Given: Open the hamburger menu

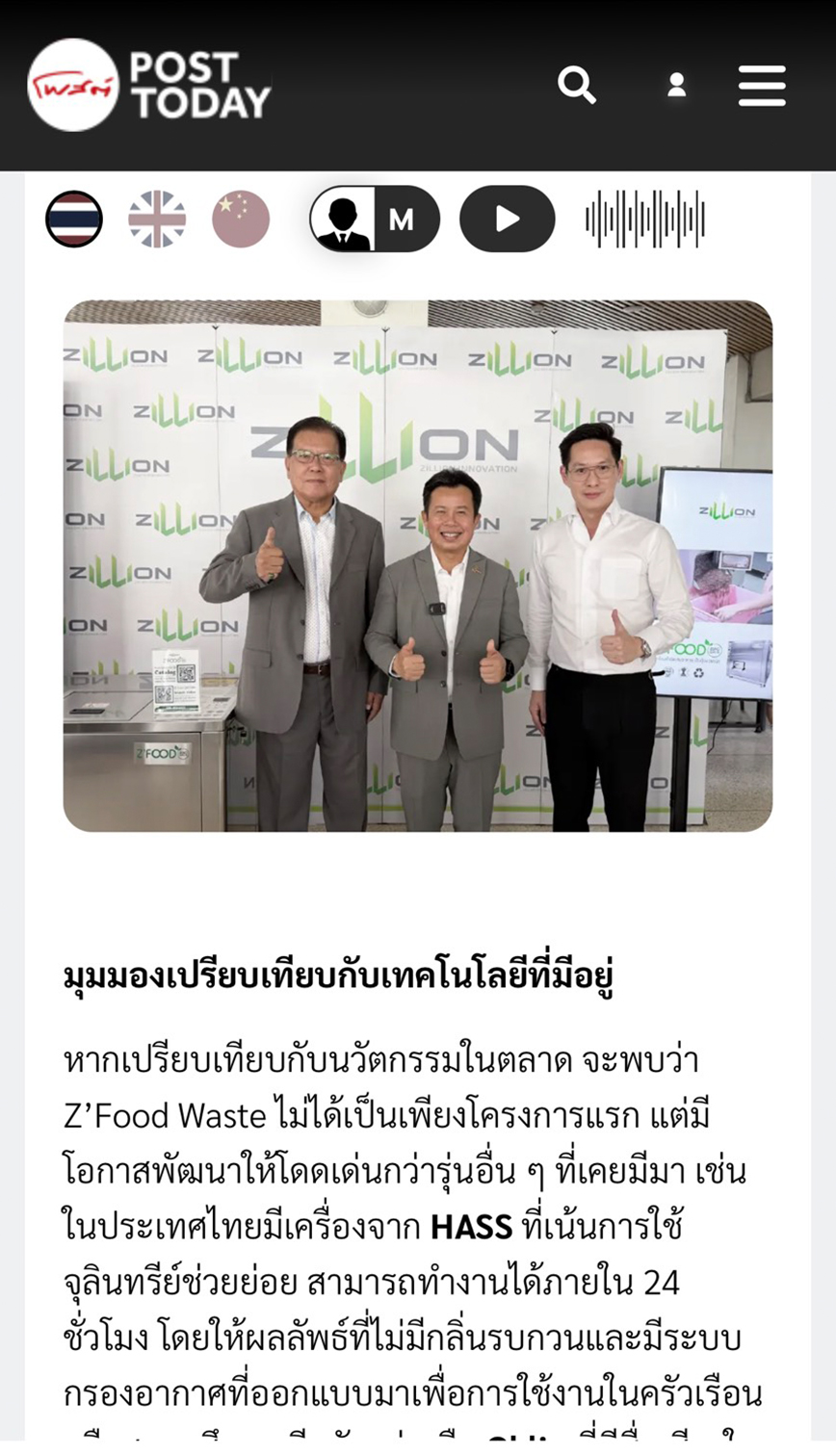Looking at the screenshot, I should [762, 86].
